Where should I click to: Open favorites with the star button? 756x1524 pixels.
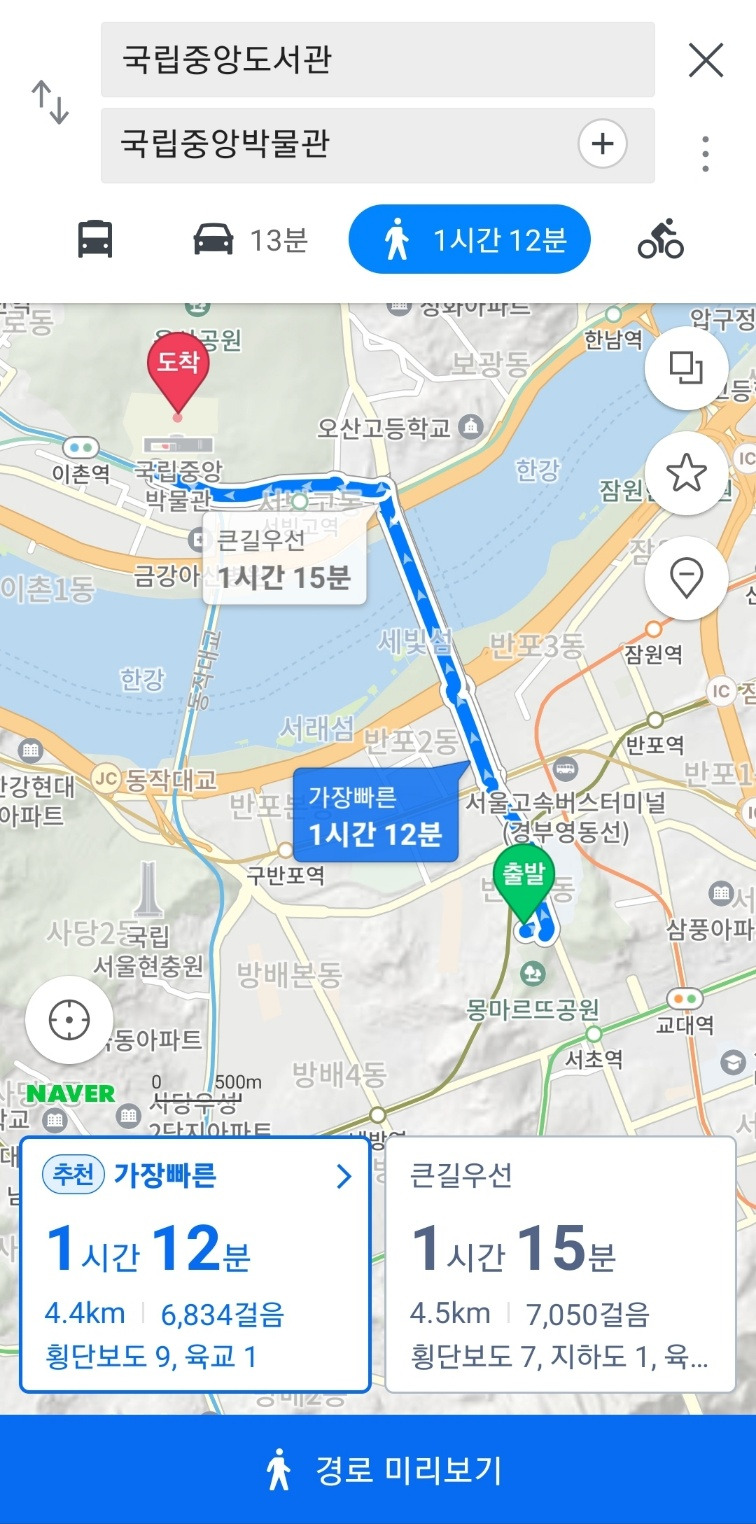pos(686,473)
